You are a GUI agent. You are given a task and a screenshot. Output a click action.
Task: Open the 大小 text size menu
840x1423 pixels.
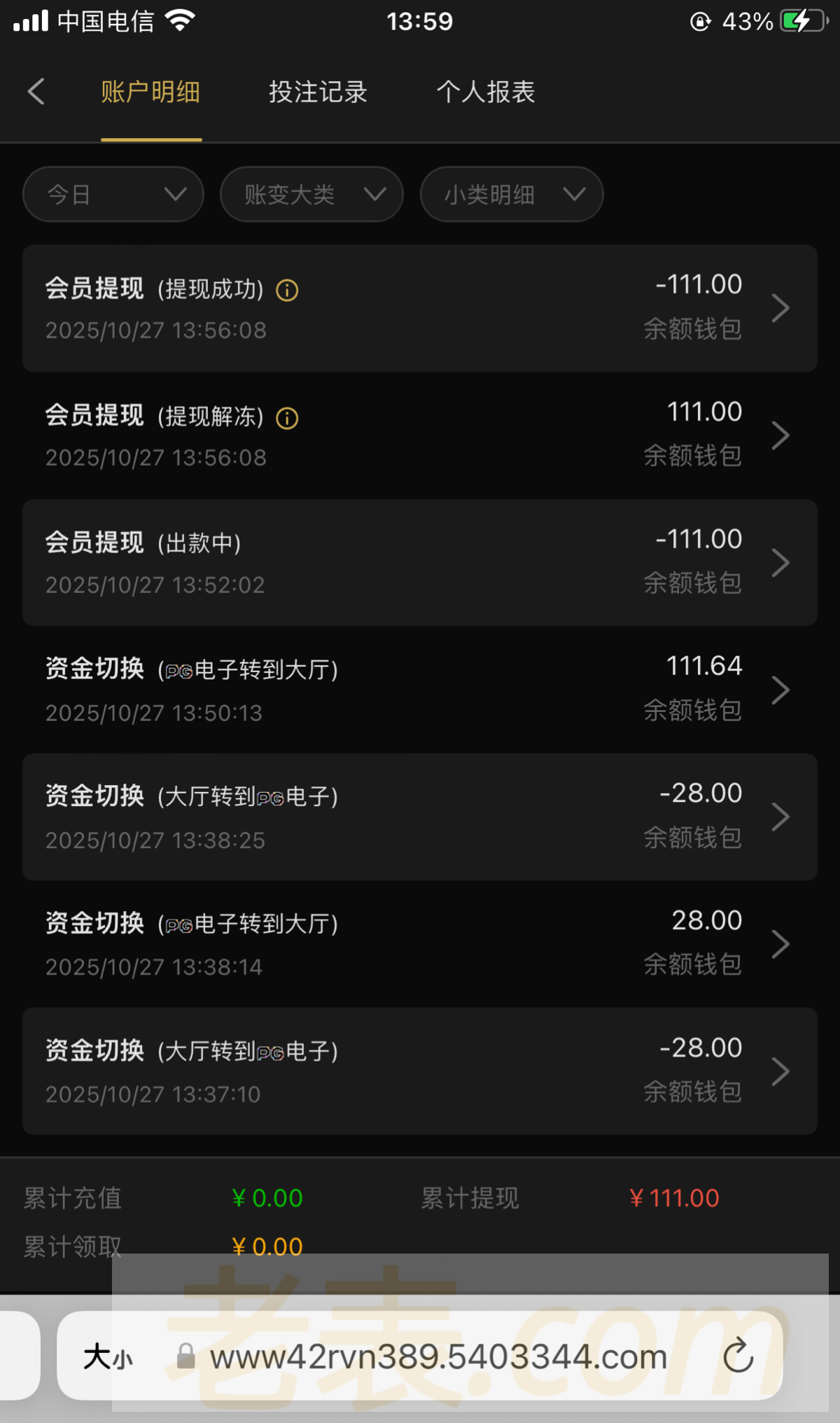108,1357
